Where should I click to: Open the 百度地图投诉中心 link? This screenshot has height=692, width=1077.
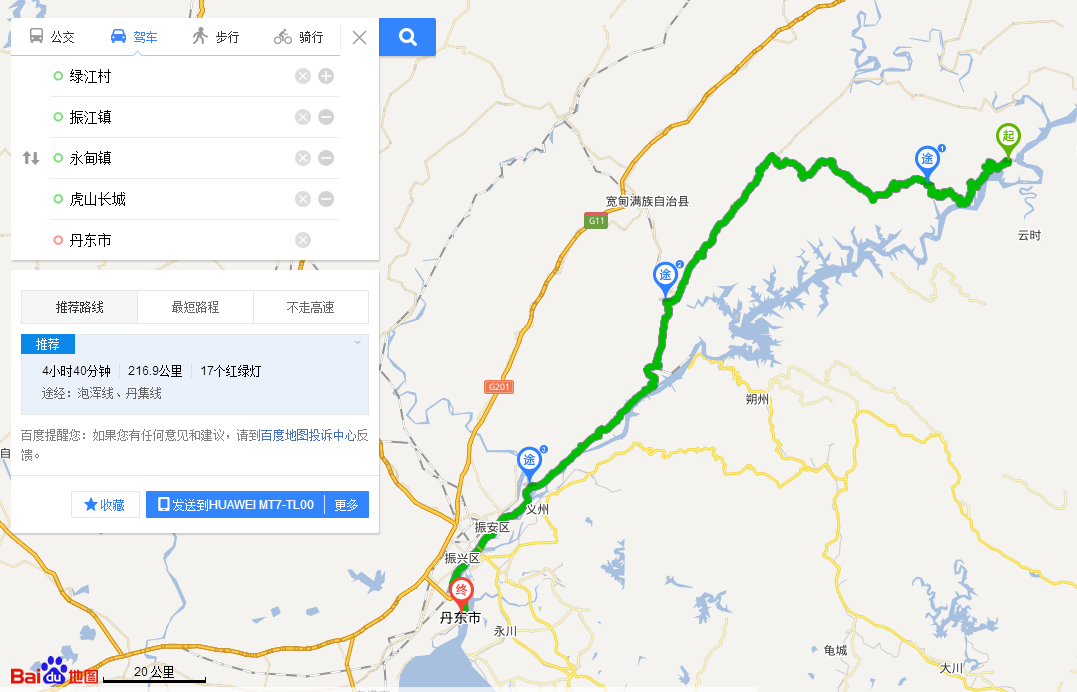[308, 436]
